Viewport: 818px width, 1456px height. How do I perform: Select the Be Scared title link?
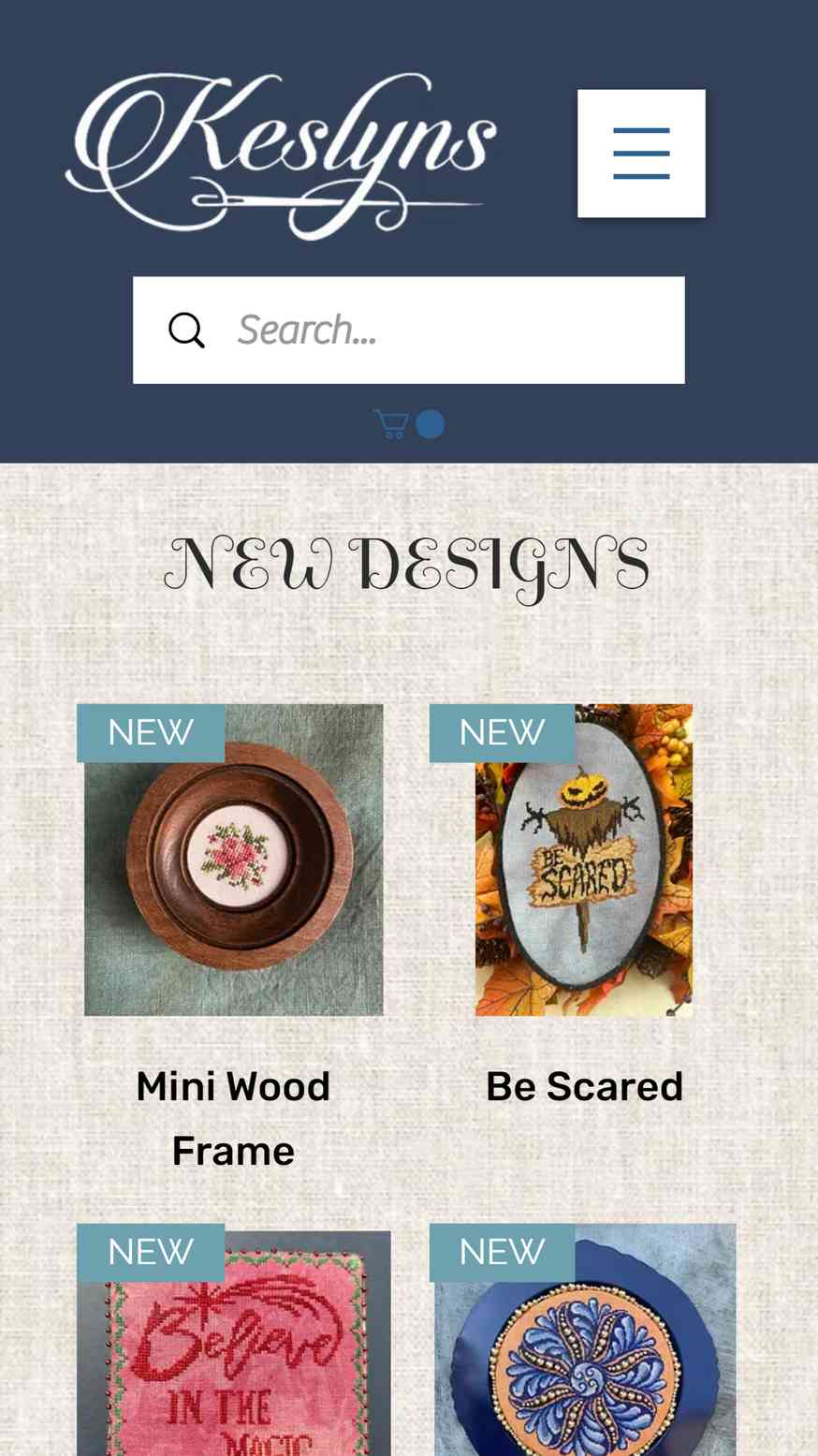[583, 1086]
